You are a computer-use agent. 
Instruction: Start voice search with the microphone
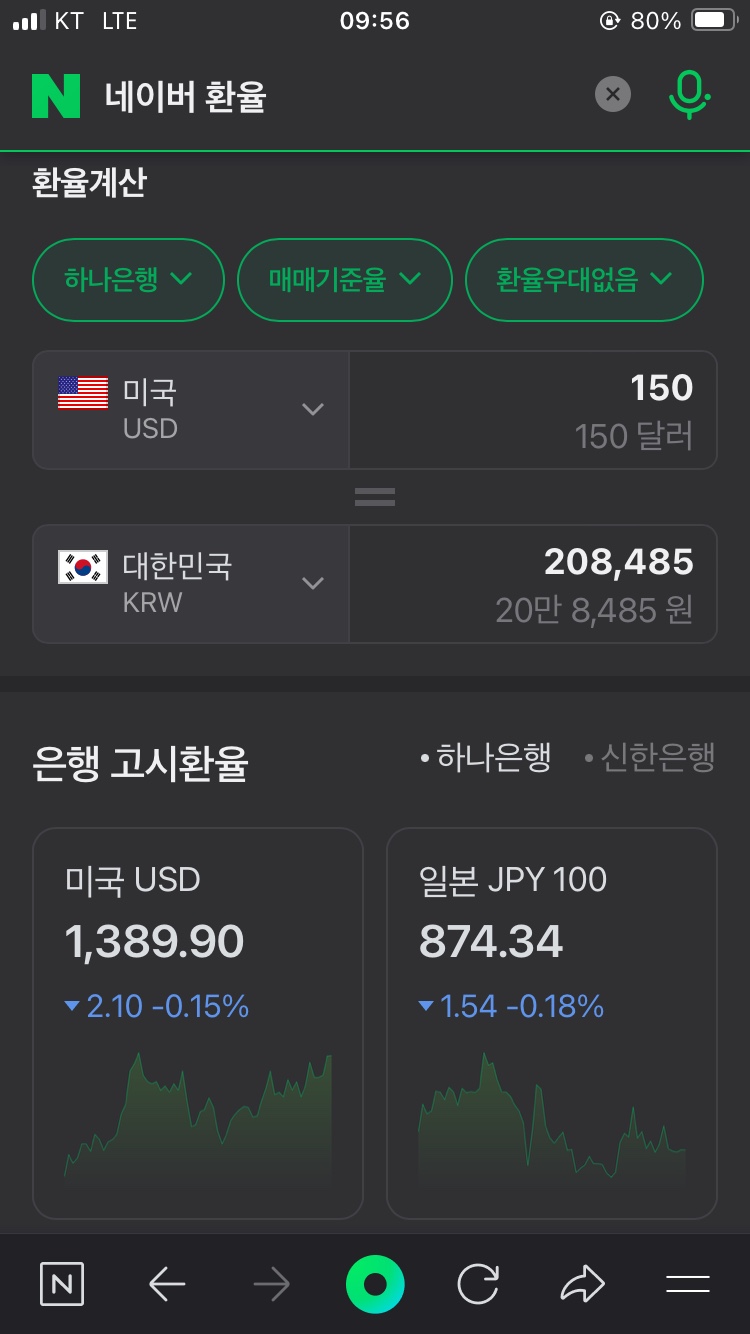tap(688, 95)
